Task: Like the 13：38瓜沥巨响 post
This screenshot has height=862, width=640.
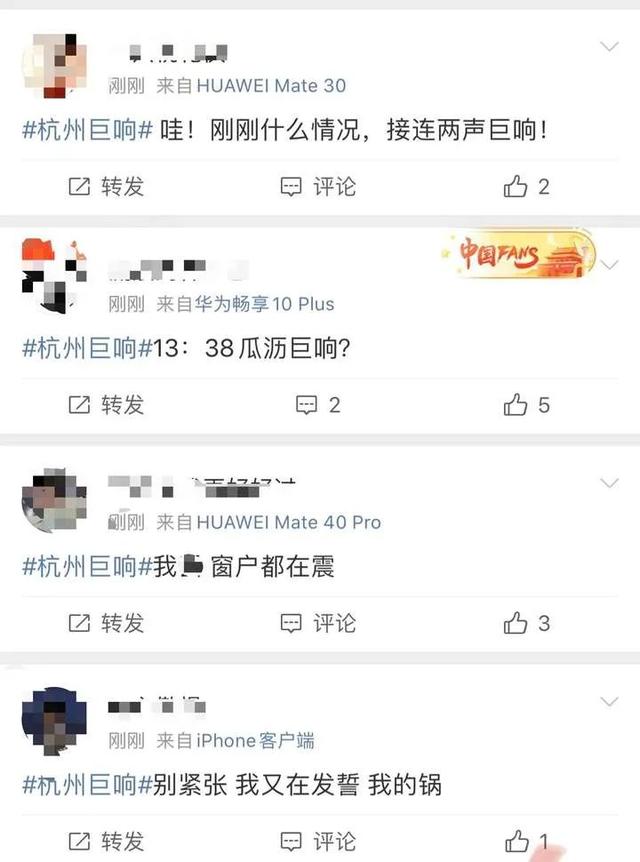Action: point(526,405)
